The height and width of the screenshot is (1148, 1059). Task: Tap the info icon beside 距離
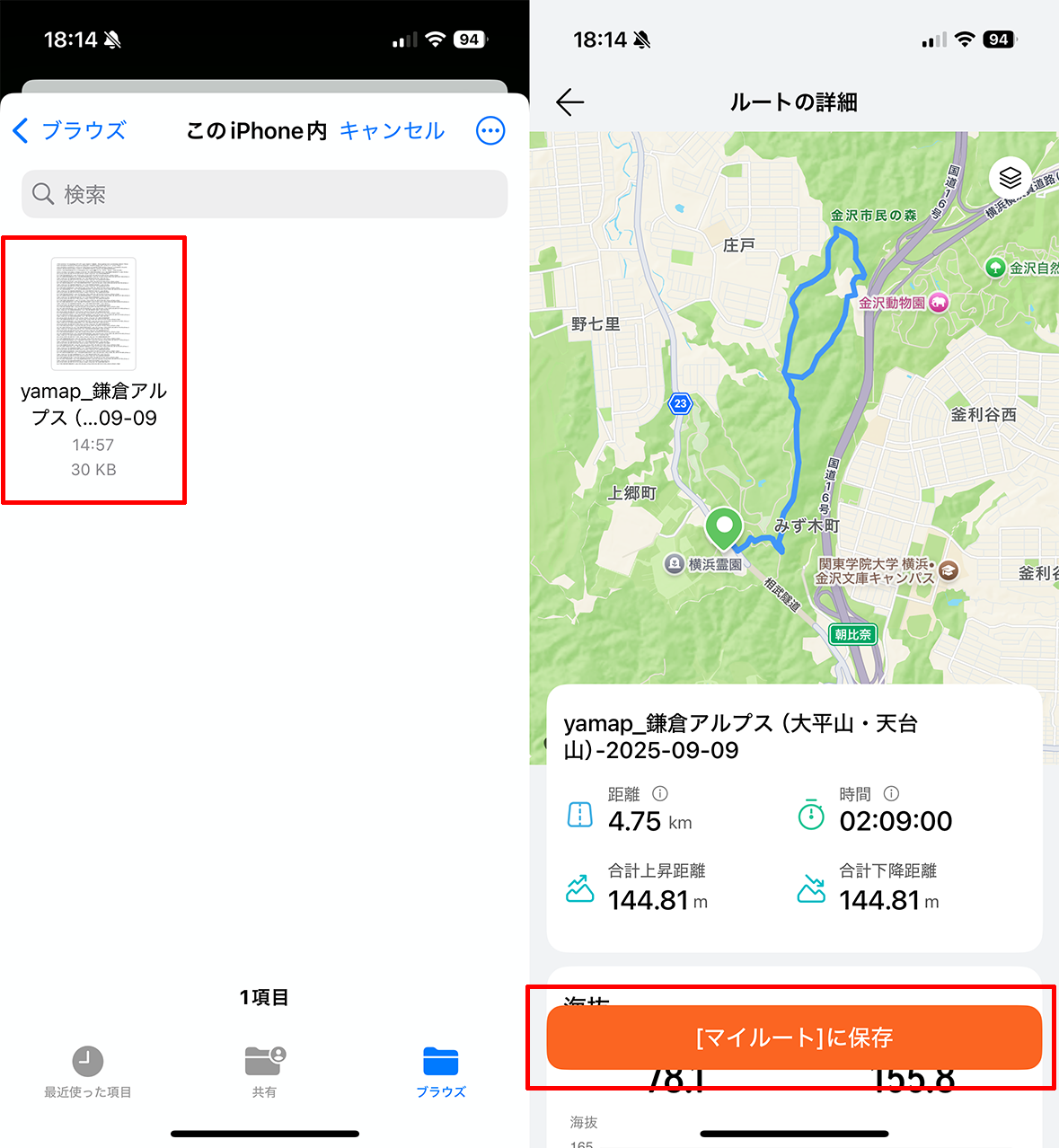coord(660,793)
